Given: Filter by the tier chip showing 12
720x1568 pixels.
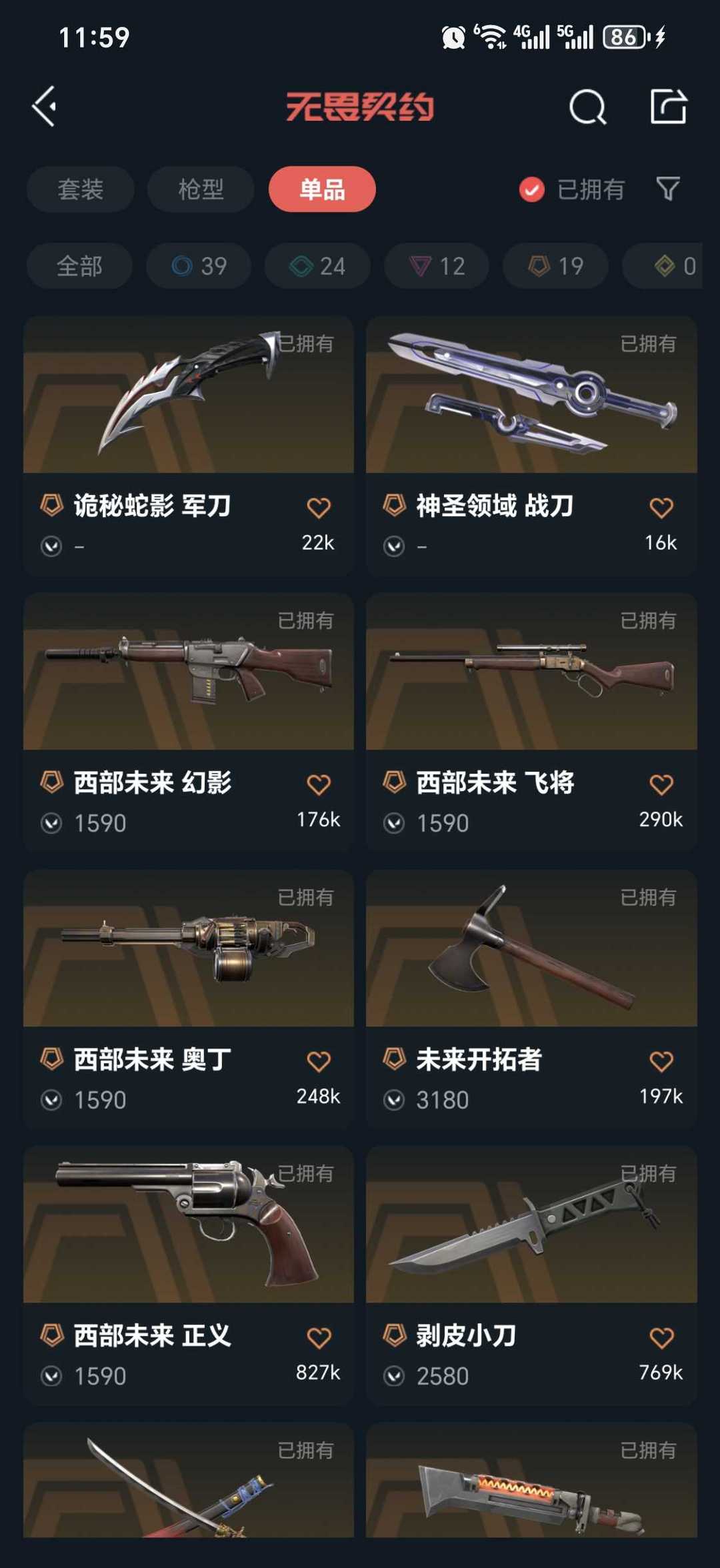Looking at the screenshot, I should click(x=437, y=266).
